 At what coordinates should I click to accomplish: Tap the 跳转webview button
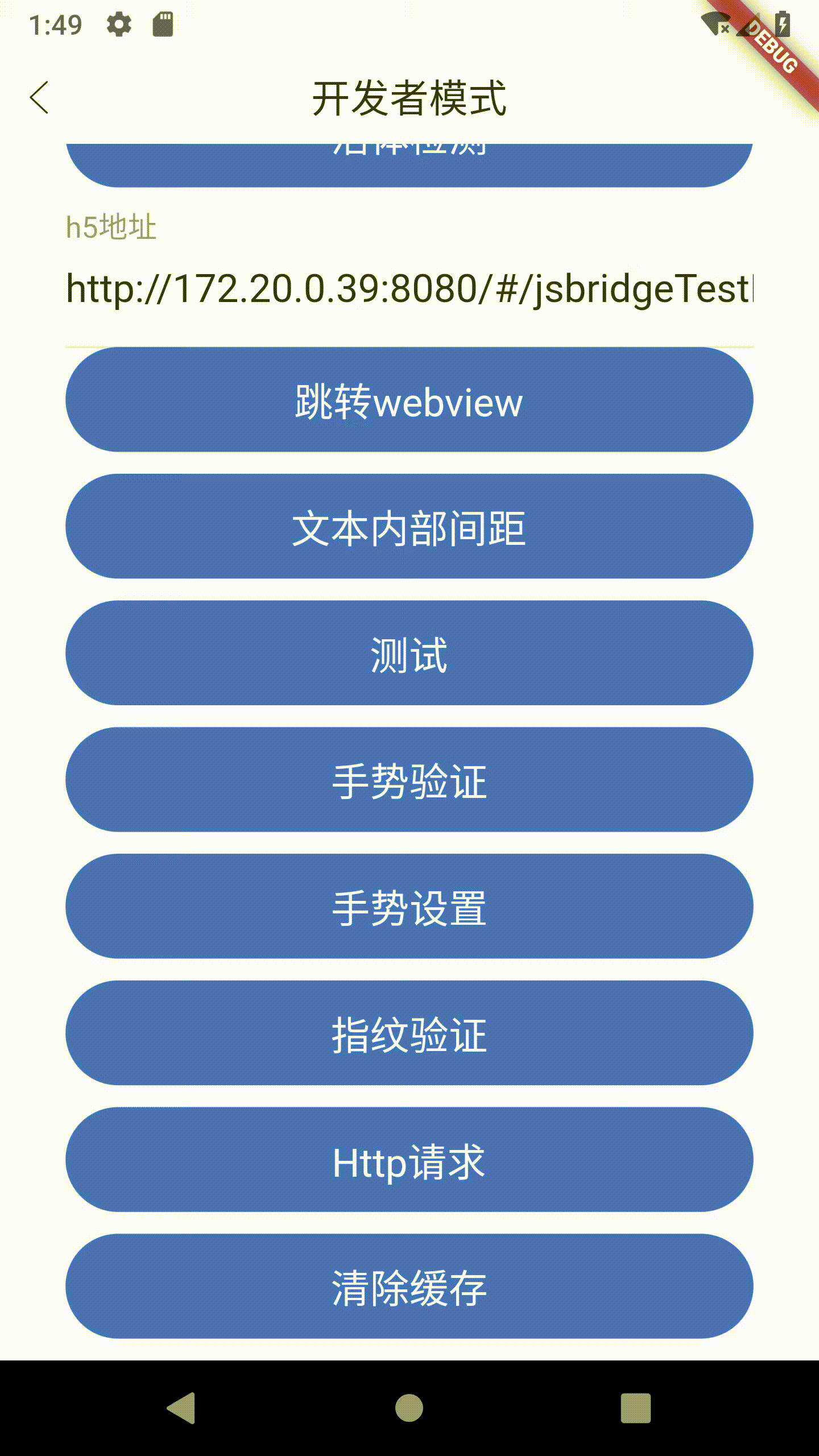tap(409, 400)
